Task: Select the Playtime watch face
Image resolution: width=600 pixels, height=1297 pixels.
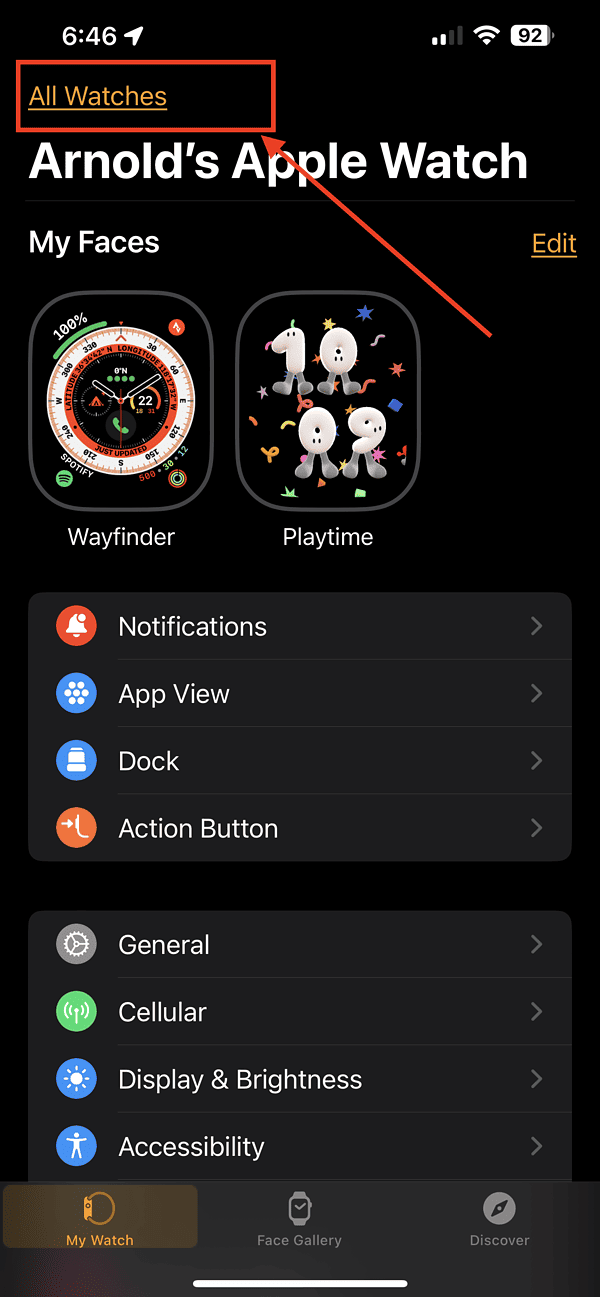Action: point(327,402)
